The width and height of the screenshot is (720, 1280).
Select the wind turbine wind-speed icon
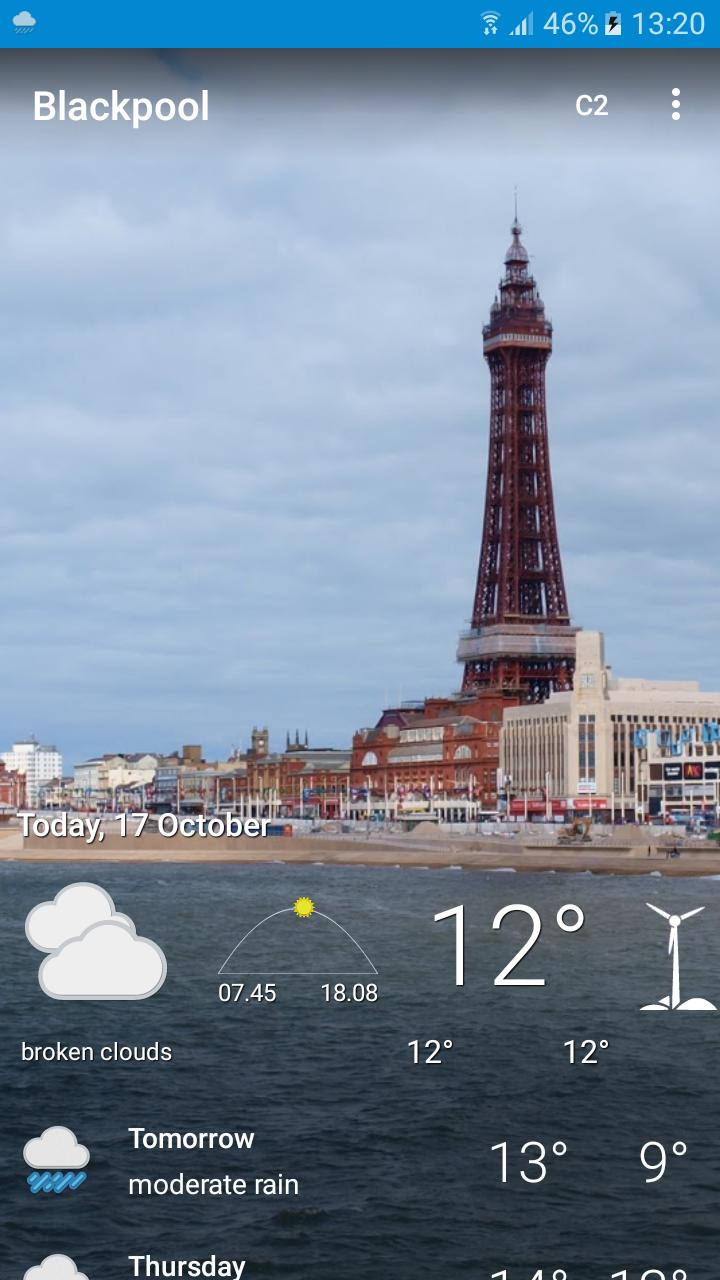(675, 950)
